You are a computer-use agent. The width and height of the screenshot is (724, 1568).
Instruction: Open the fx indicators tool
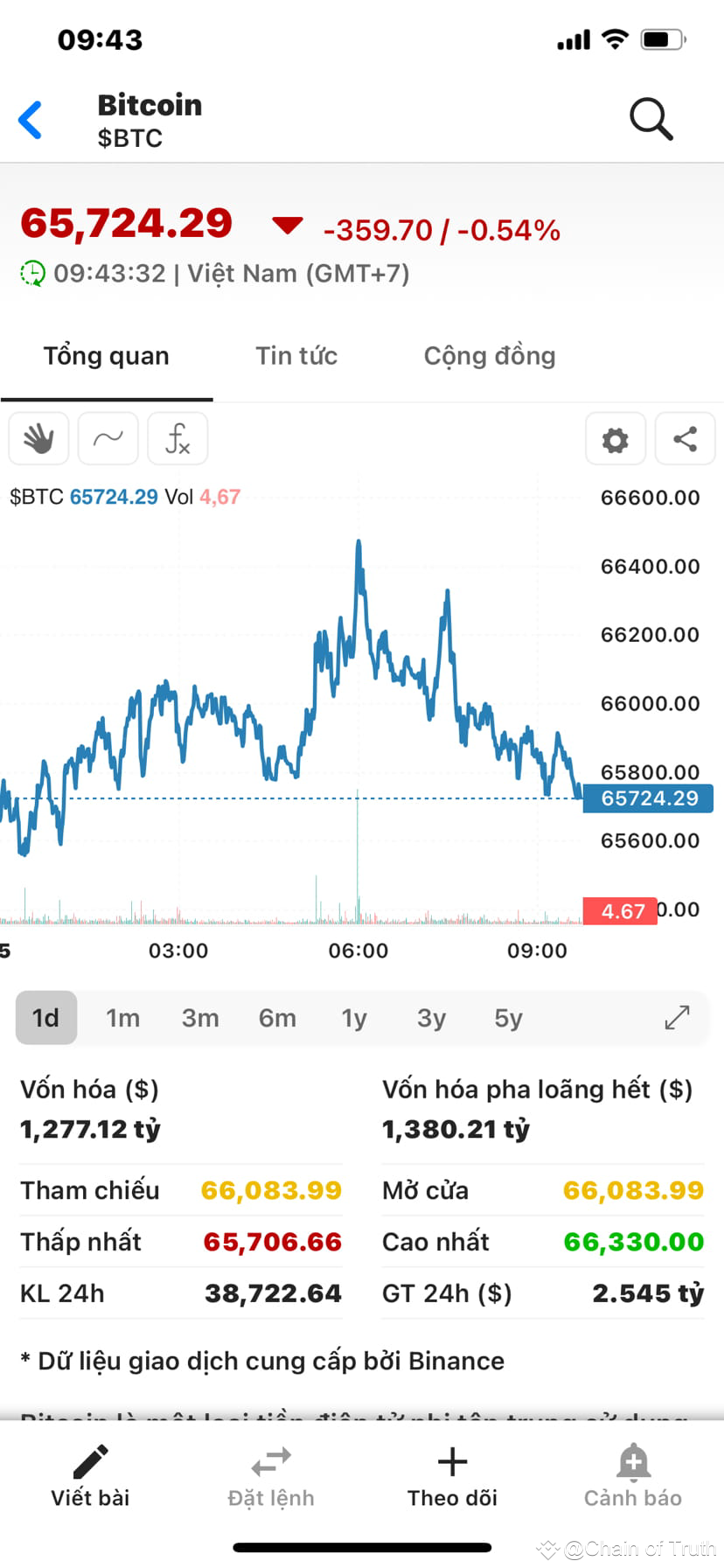click(x=178, y=438)
